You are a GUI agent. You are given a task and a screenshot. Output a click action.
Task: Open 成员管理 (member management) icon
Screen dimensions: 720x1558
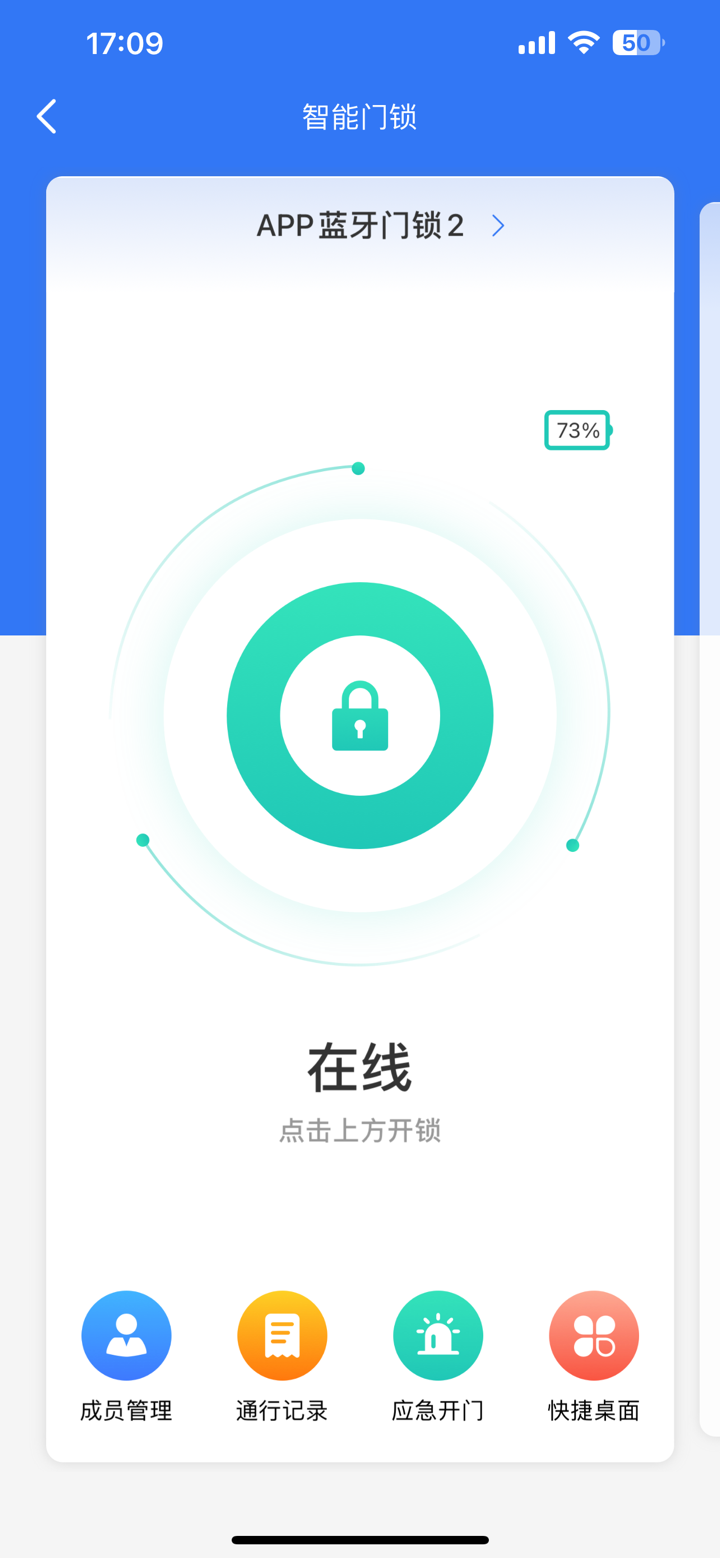coord(125,1334)
